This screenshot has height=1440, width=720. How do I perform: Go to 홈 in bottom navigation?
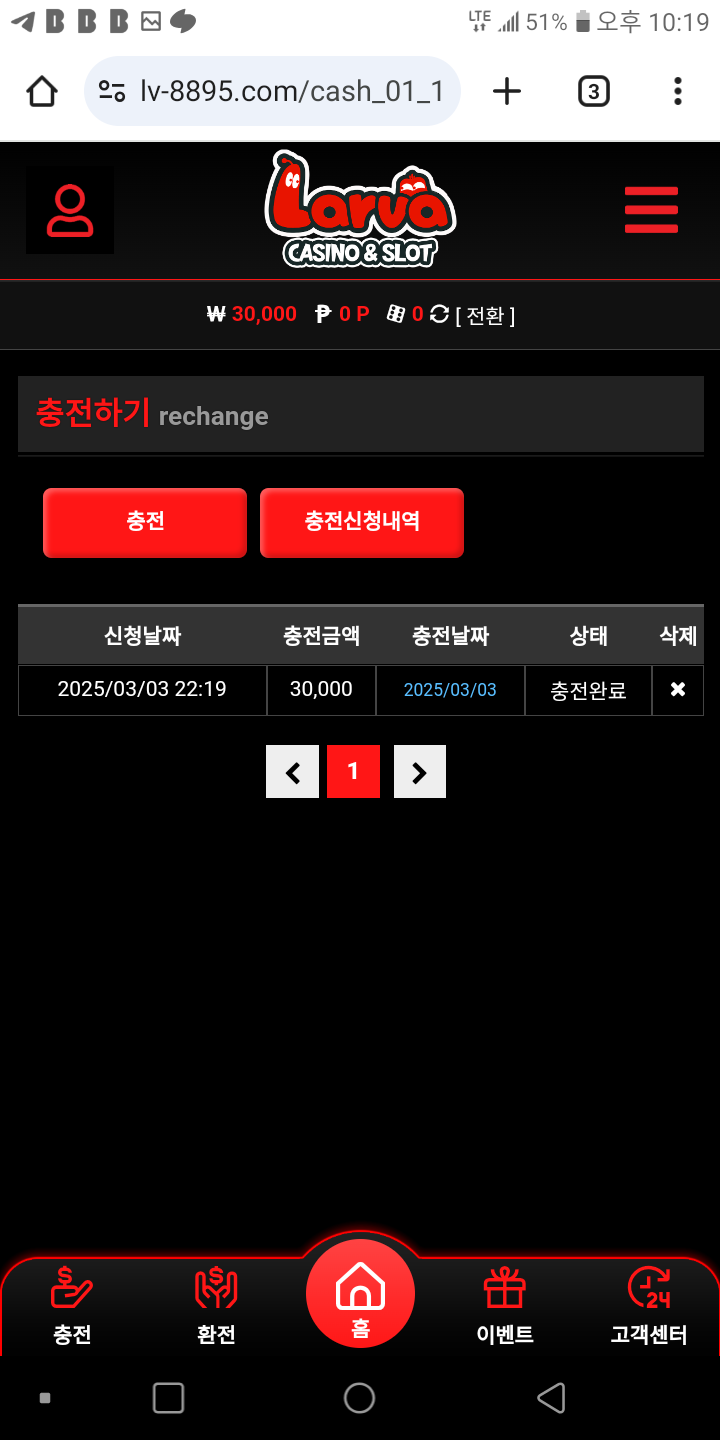coord(360,1294)
